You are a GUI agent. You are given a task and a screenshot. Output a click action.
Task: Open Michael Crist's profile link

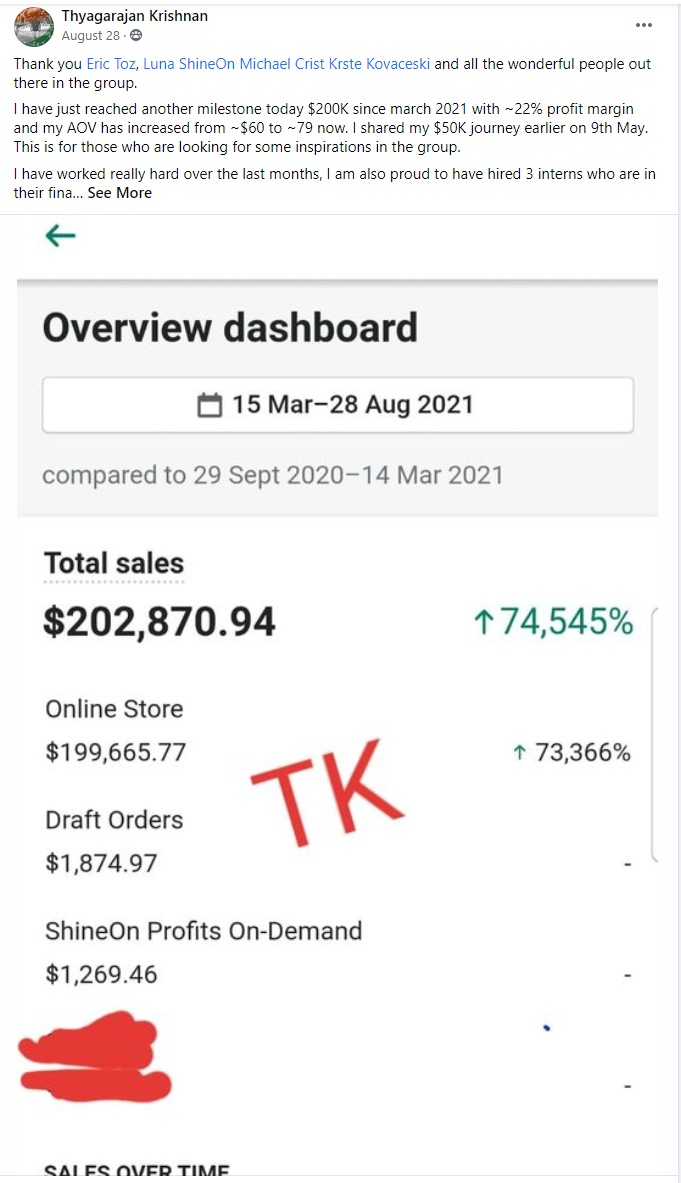[x=282, y=64]
